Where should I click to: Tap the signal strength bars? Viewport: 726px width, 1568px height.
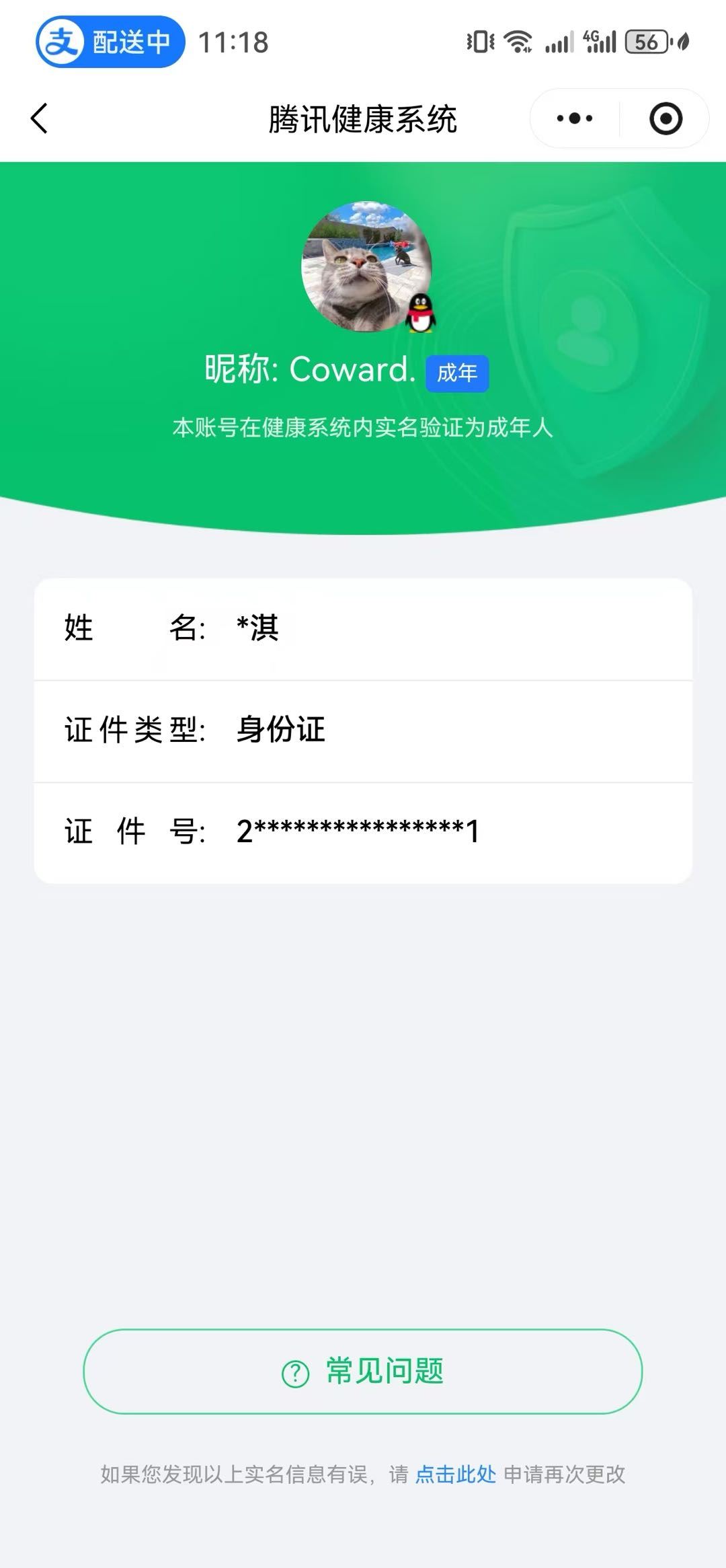pos(558,42)
